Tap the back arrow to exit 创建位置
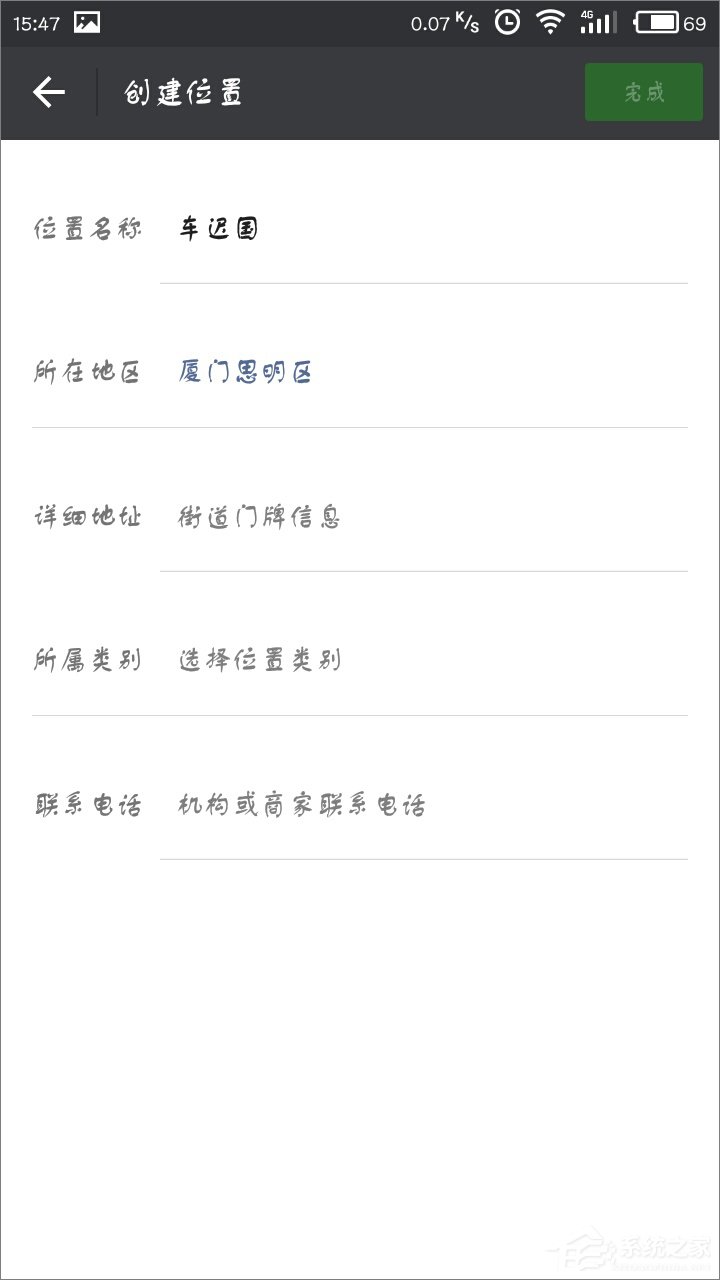The height and width of the screenshot is (1280, 720). tap(47, 91)
